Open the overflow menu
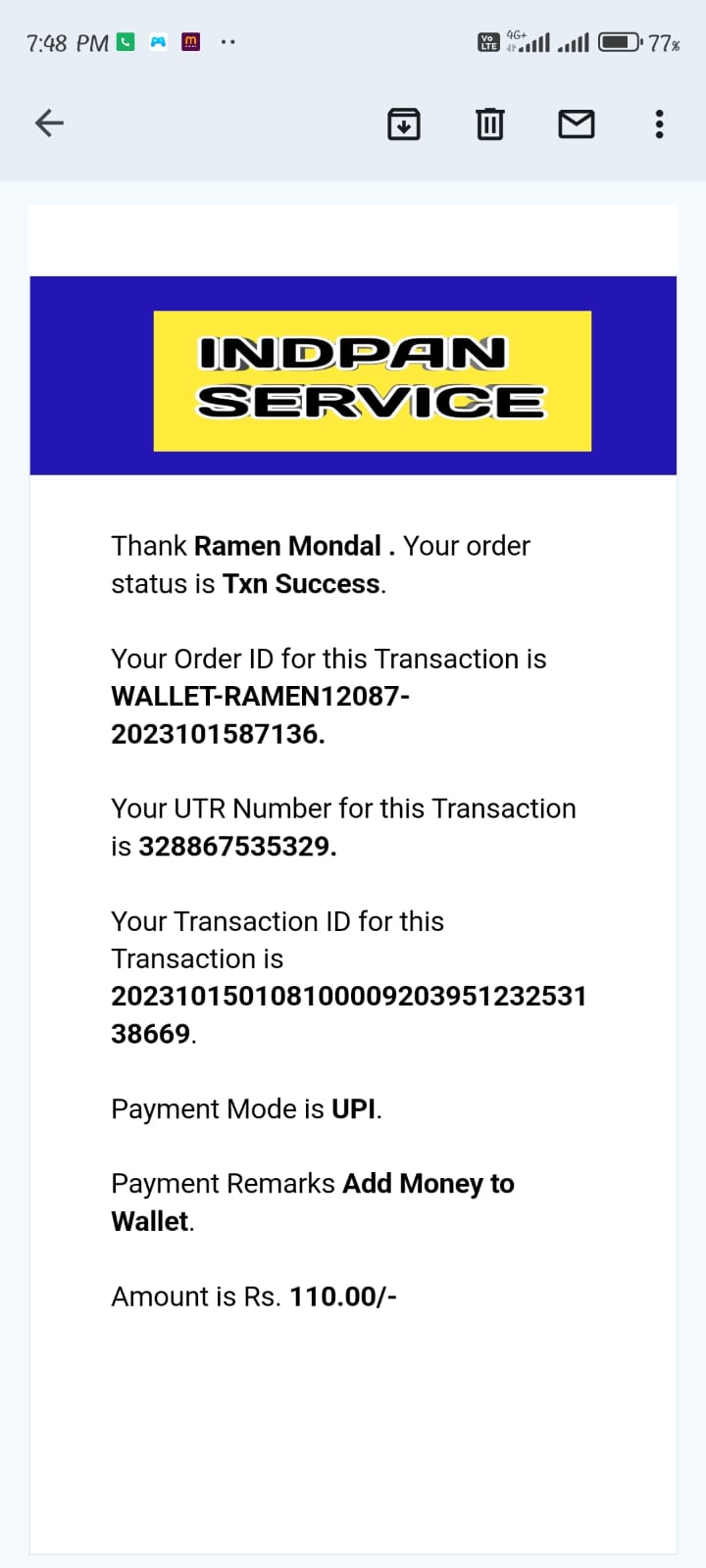The width and height of the screenshot is (706, 1568). tap(659, 124)
